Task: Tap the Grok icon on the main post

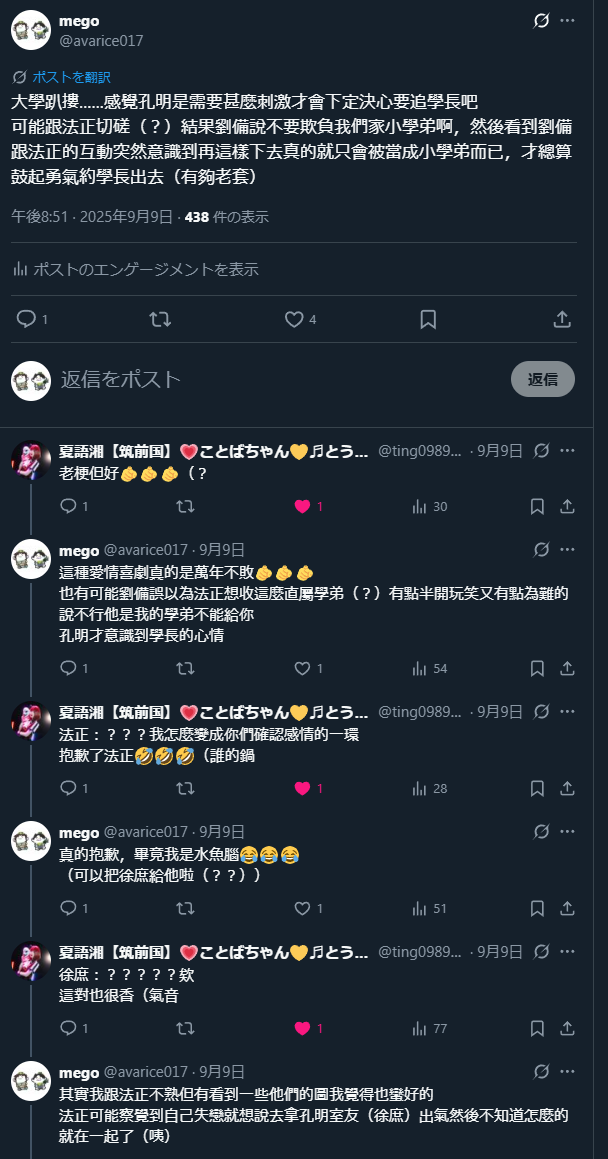Action: (541, 21)
